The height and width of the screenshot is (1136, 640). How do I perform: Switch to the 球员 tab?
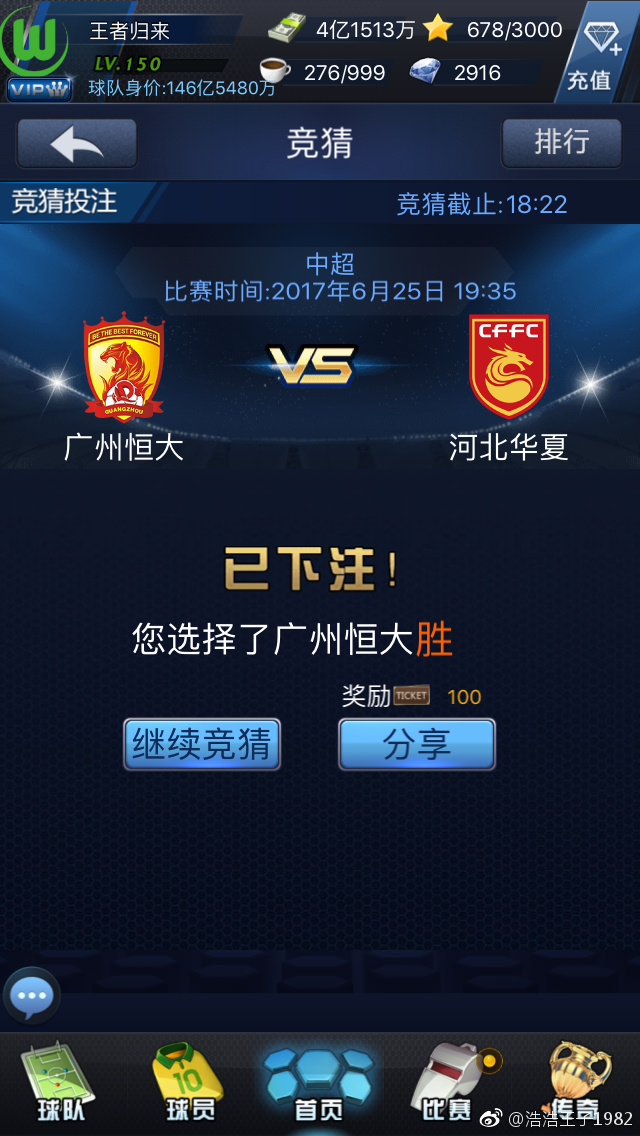tap(189, 1084)
